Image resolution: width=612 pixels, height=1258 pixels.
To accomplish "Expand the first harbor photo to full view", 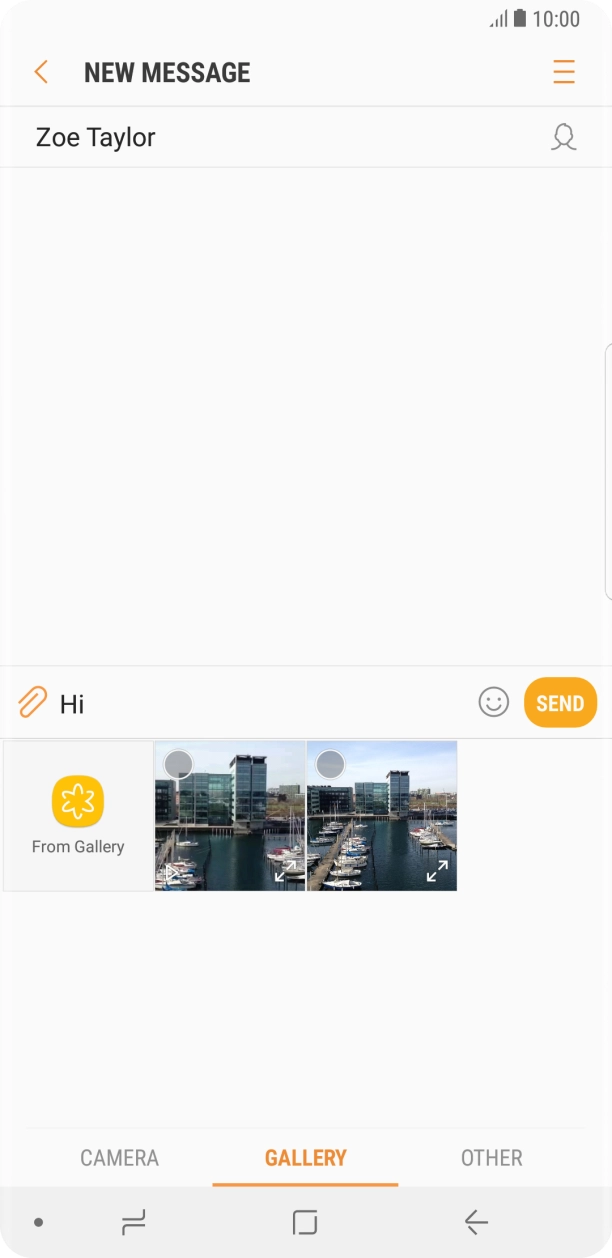I will point(285,871).
